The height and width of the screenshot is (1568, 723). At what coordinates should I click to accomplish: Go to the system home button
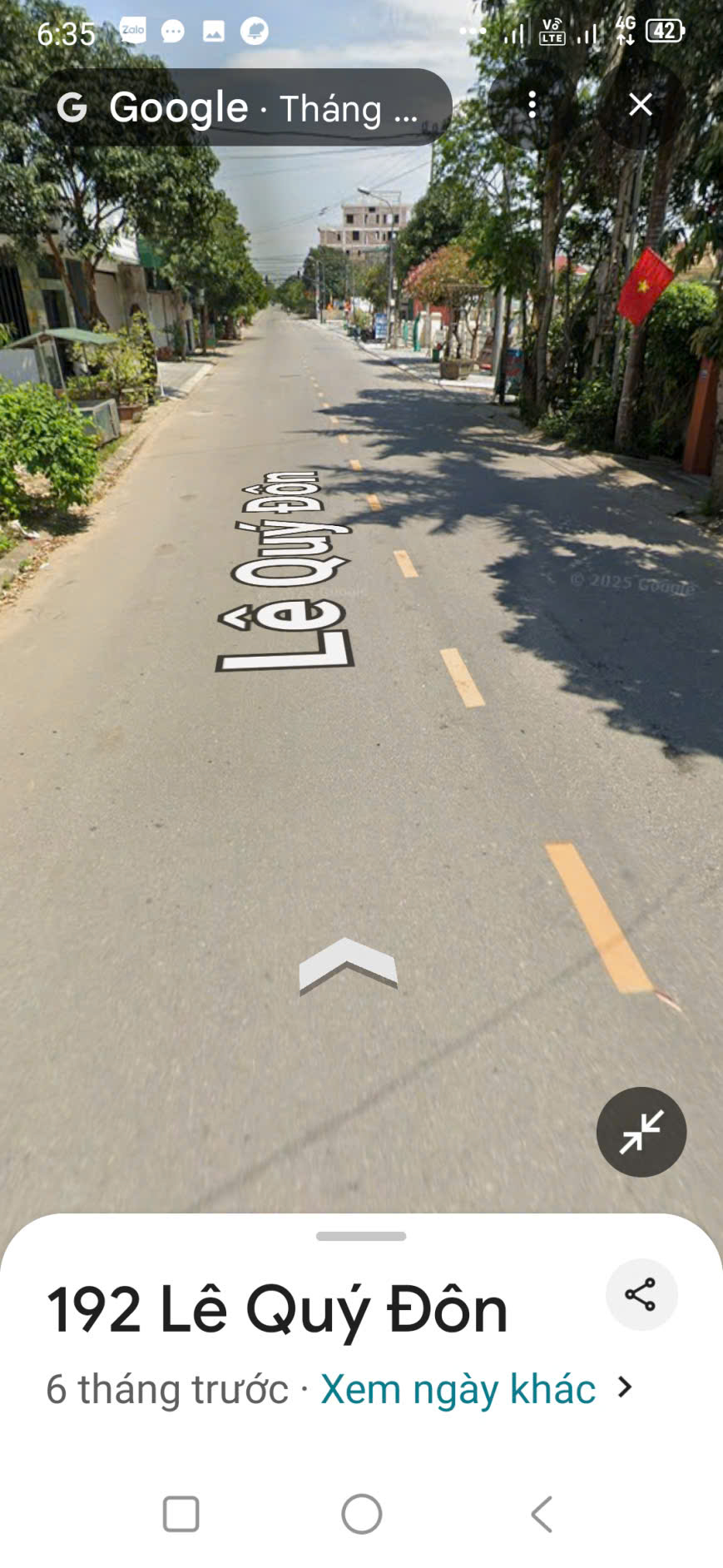point(362,1514)
